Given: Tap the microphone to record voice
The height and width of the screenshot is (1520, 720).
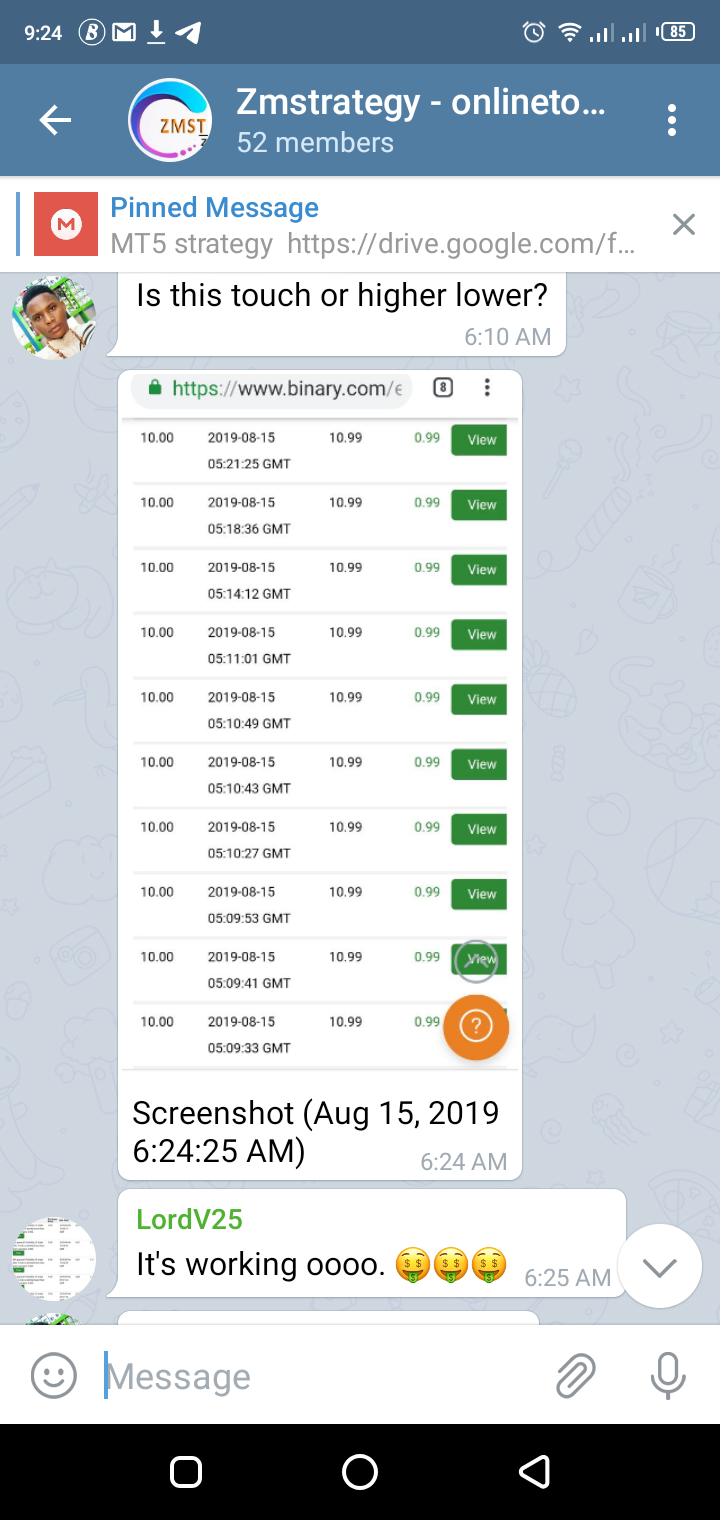Looking at the screenshot, I should 668,1376.
